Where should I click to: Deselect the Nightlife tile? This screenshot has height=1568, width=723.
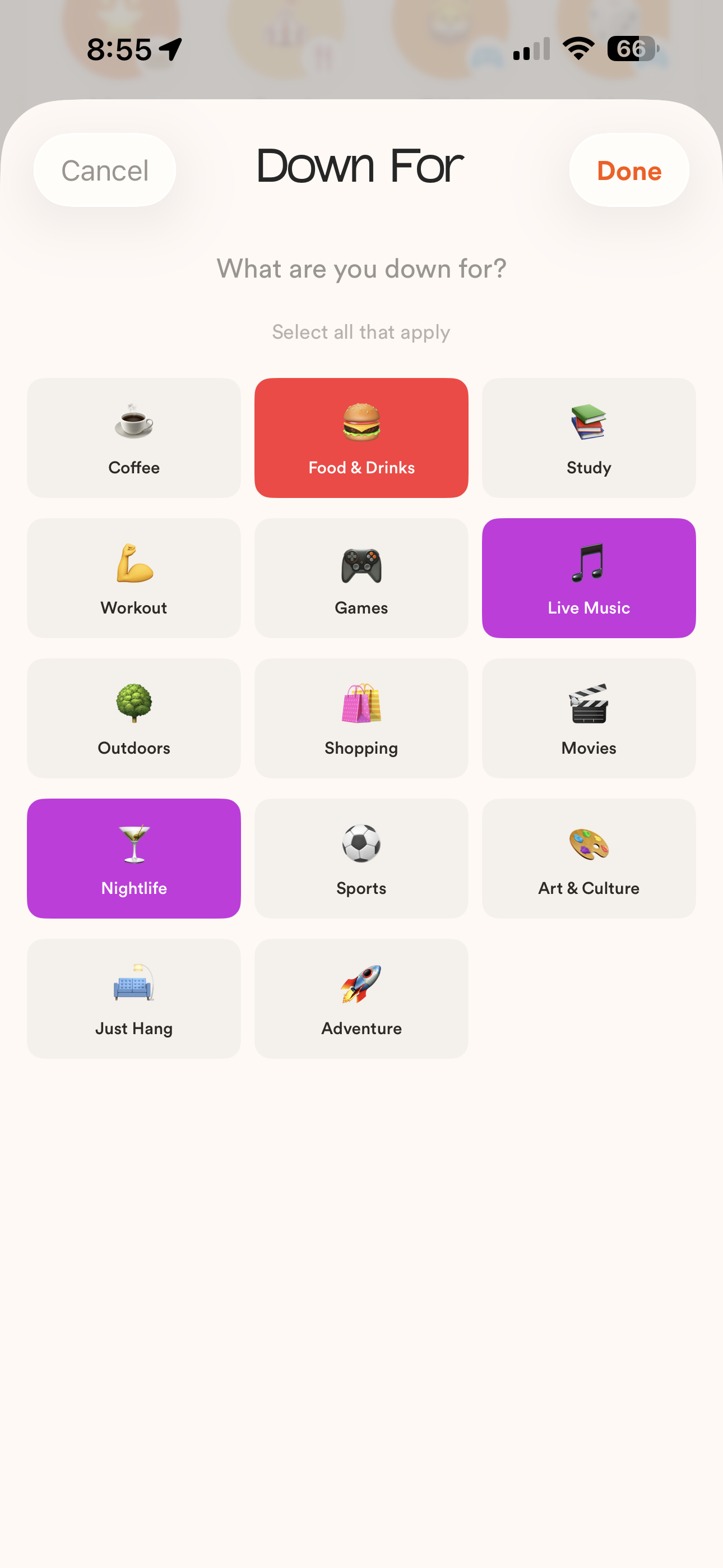point(134,857)
